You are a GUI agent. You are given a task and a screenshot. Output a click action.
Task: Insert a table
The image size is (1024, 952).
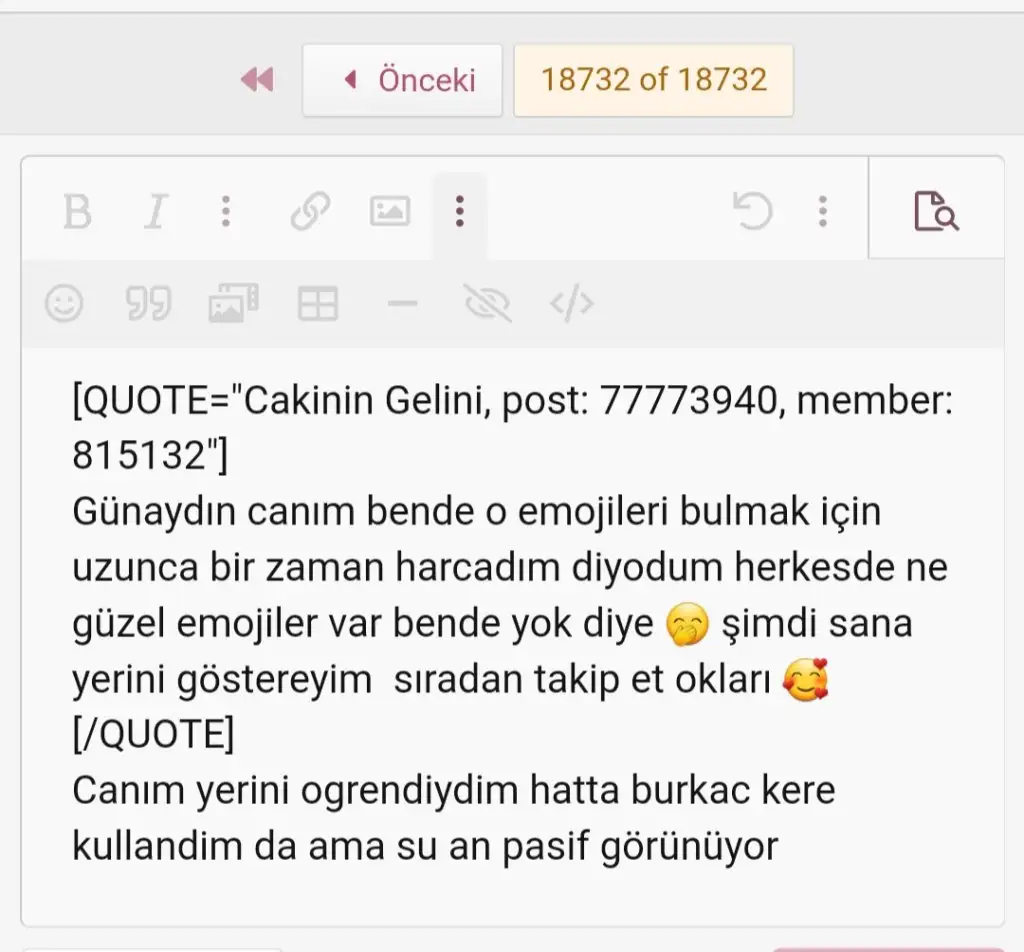pyautogui.click(x=318, y=304)
